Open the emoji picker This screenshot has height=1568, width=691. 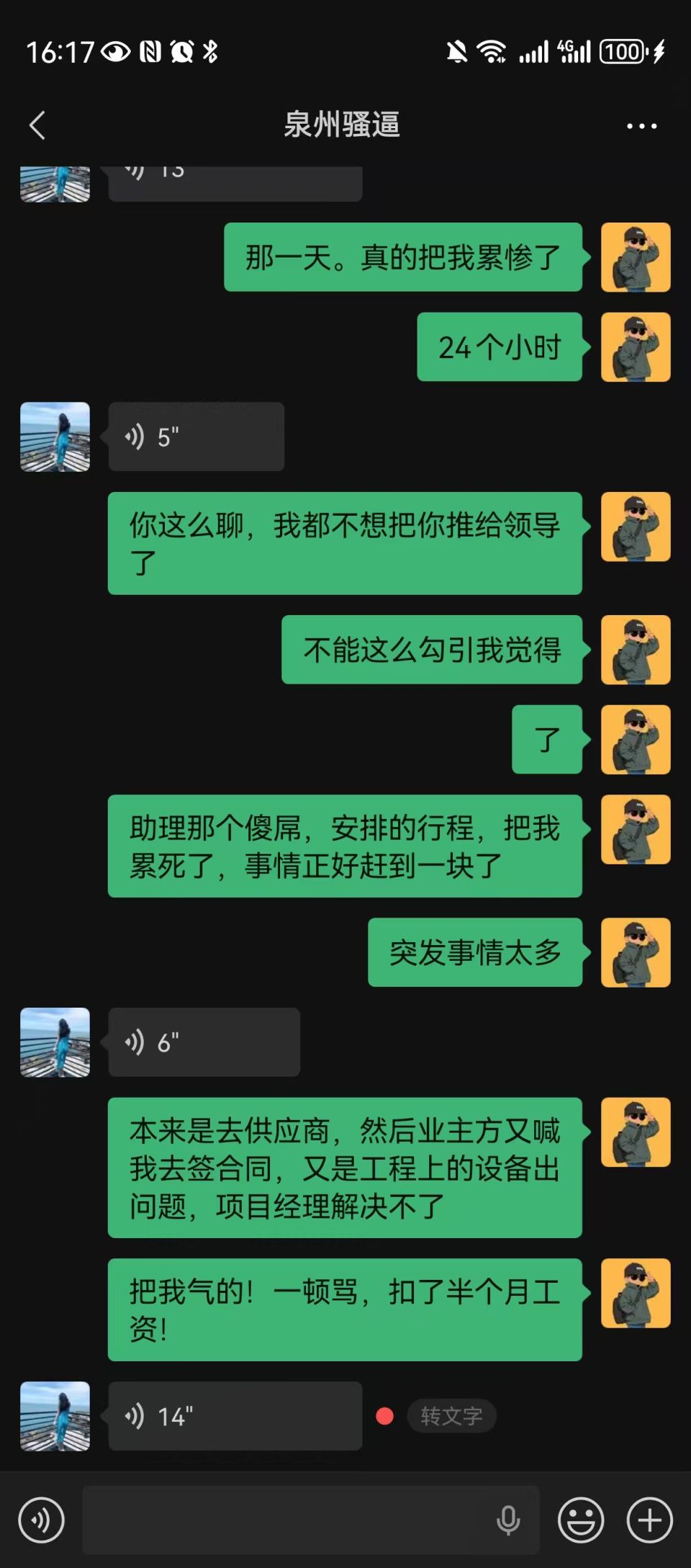coord(580,1520)
